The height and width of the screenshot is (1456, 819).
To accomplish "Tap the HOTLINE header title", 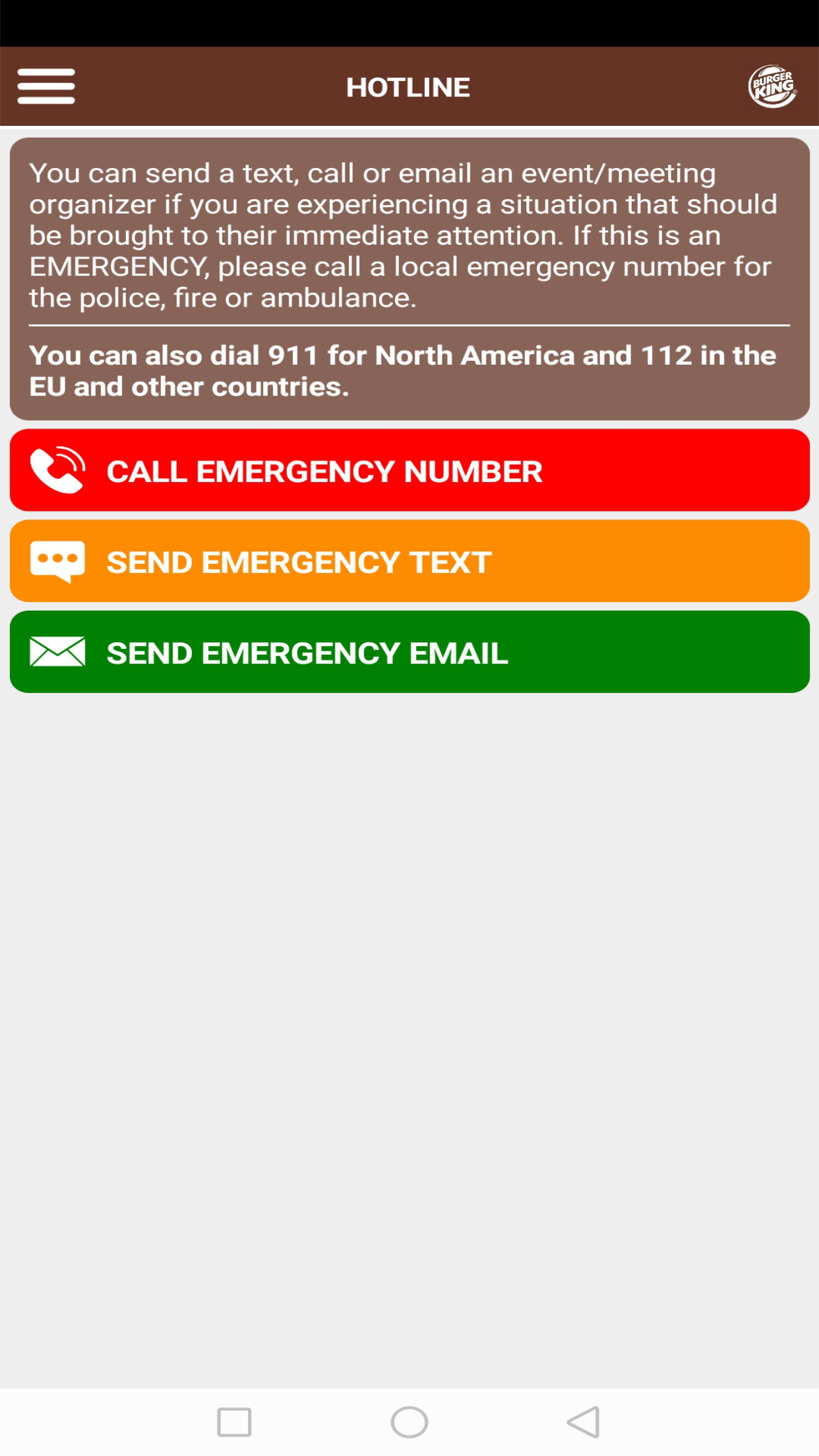I will (x=409, y=86).
